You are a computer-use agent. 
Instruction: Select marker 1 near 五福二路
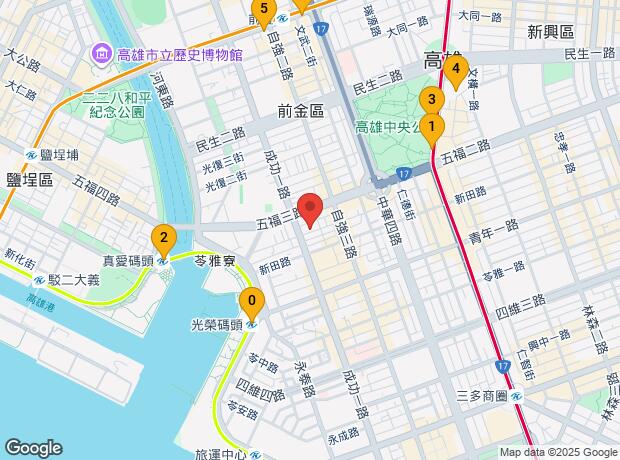click(x=432, y=130)
